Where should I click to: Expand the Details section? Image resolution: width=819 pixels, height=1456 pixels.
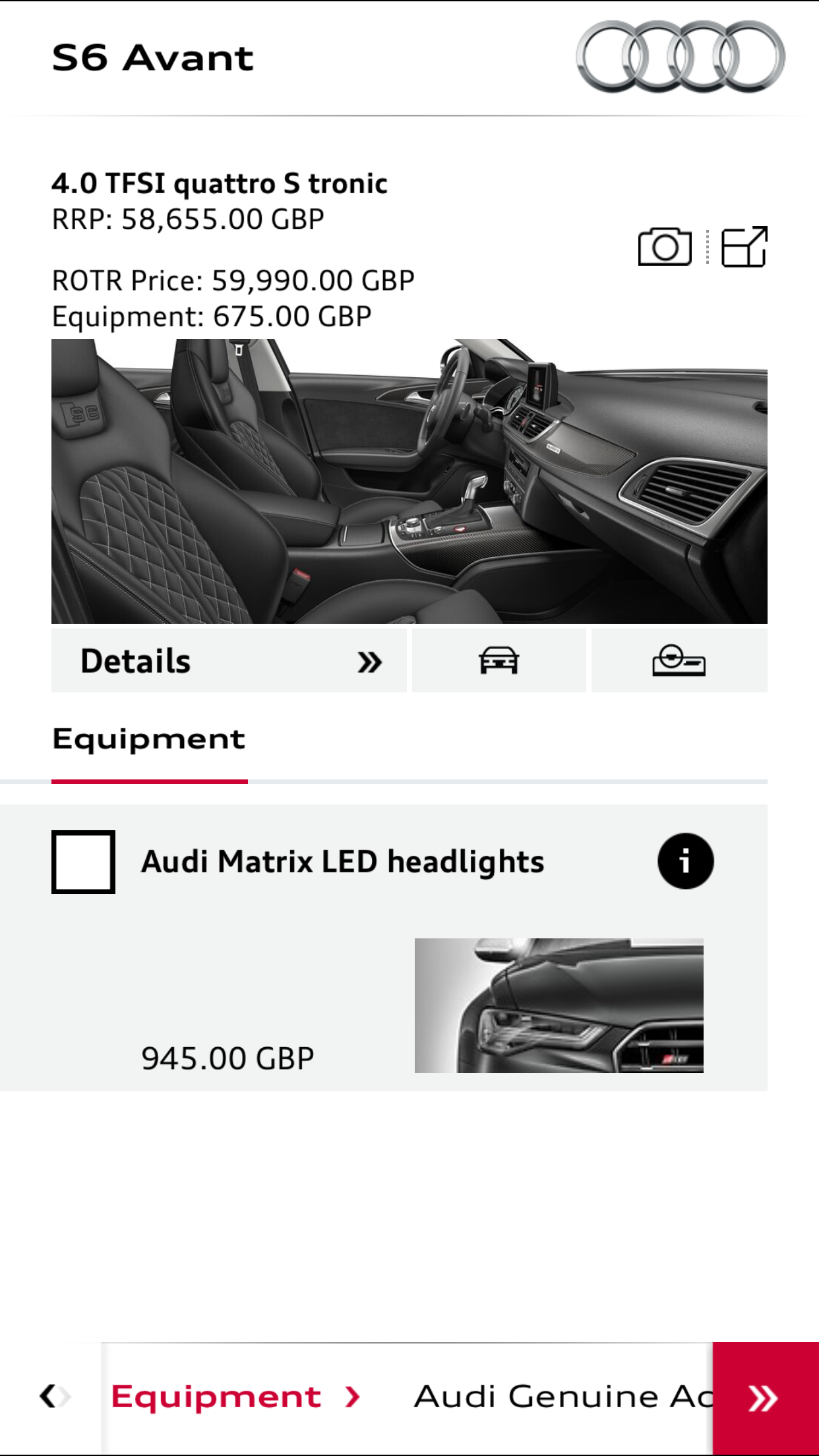tap(229, 661)
